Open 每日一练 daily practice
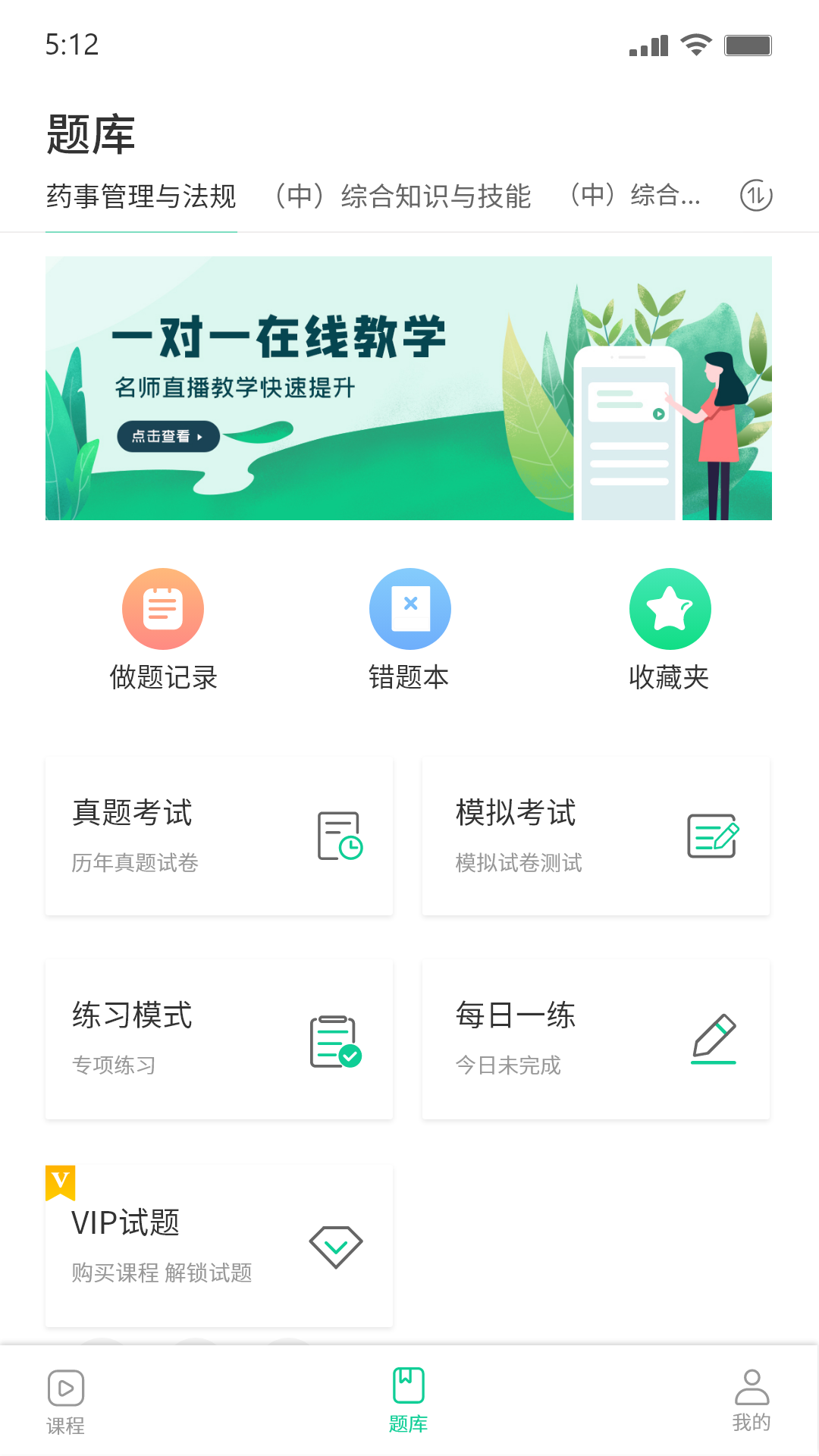Viewport: 819px width, 1456px height. point(595,1039)
